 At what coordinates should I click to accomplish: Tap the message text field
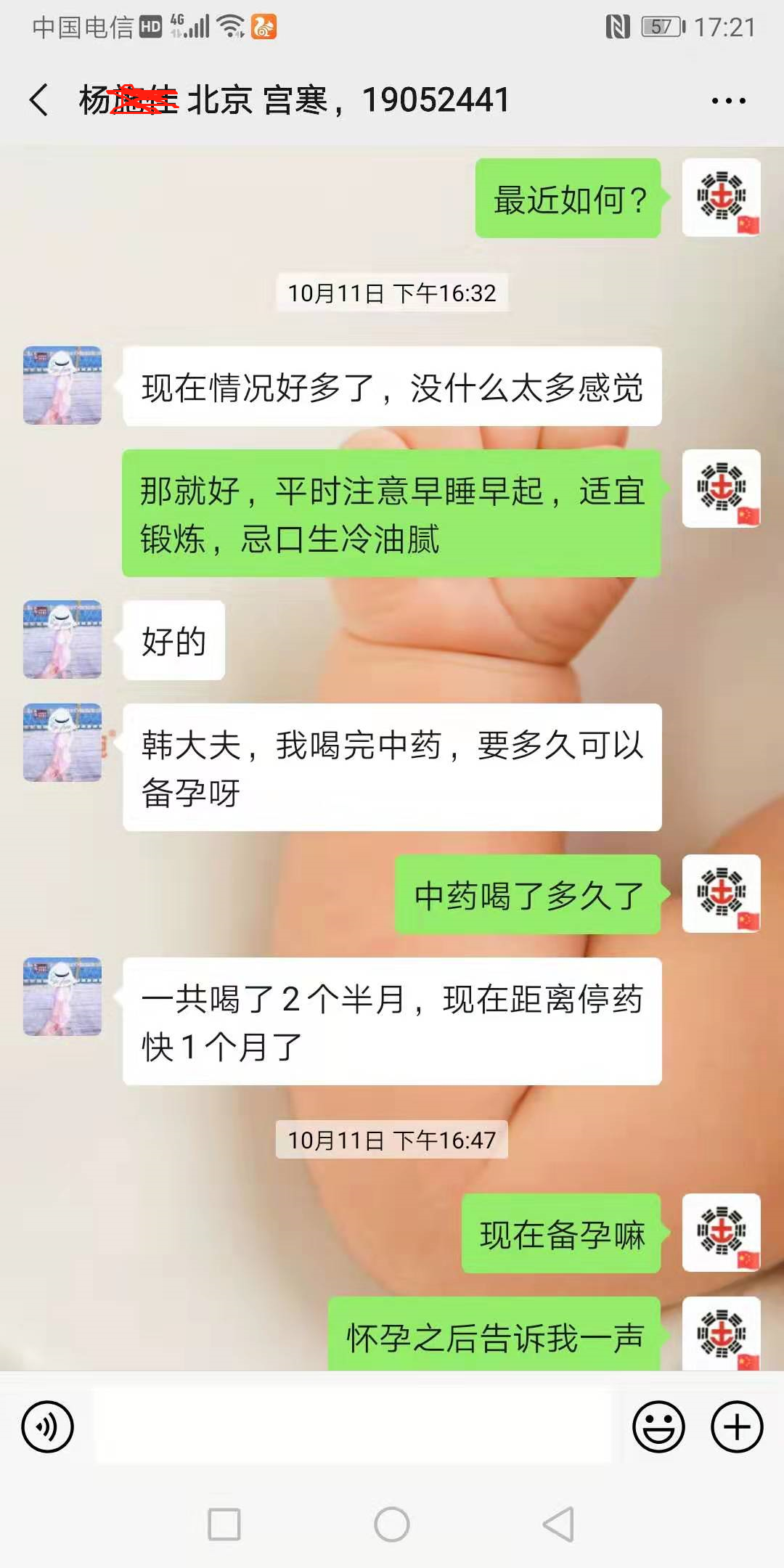pyautogui.click(x=353, y=1426)
